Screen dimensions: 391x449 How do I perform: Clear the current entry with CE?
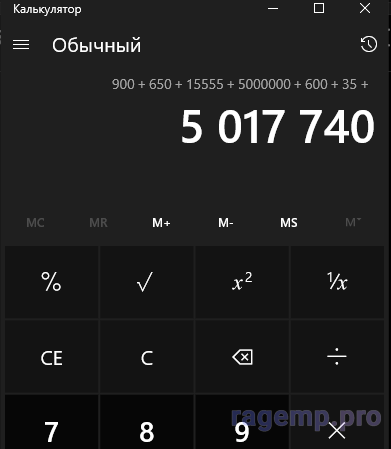tap(52, 357)
